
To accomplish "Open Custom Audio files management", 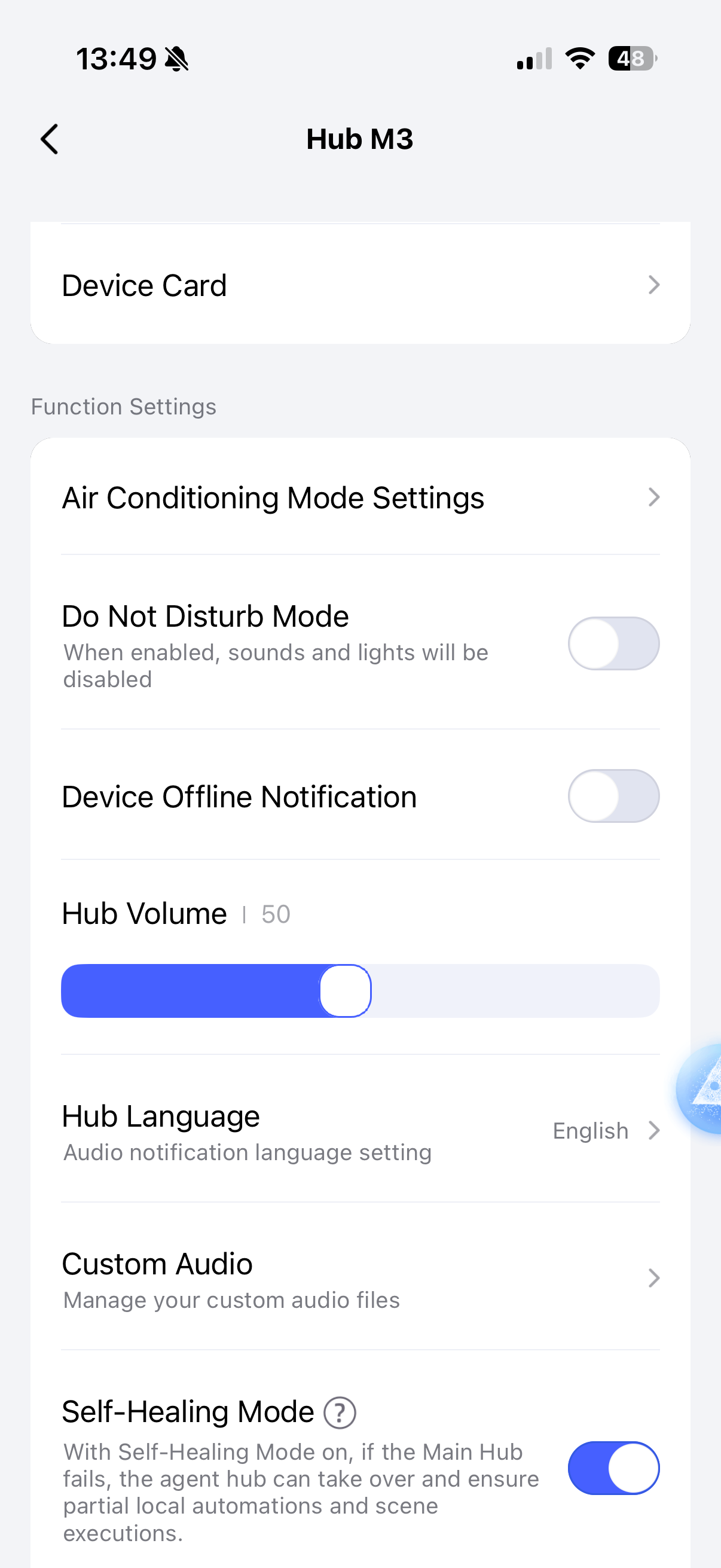I will 360,1279.
